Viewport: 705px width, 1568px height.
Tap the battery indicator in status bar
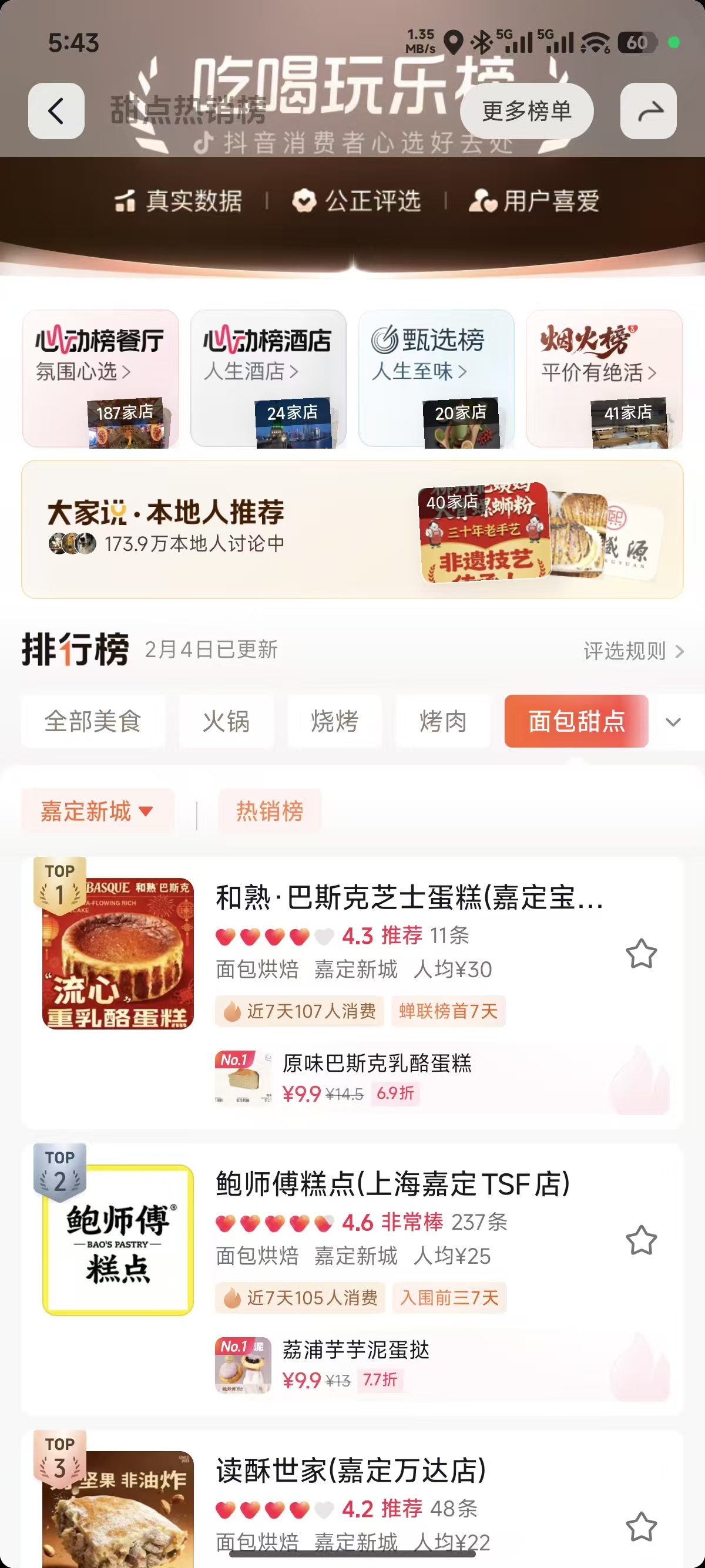pyautogui.click(x=638, y=42)
